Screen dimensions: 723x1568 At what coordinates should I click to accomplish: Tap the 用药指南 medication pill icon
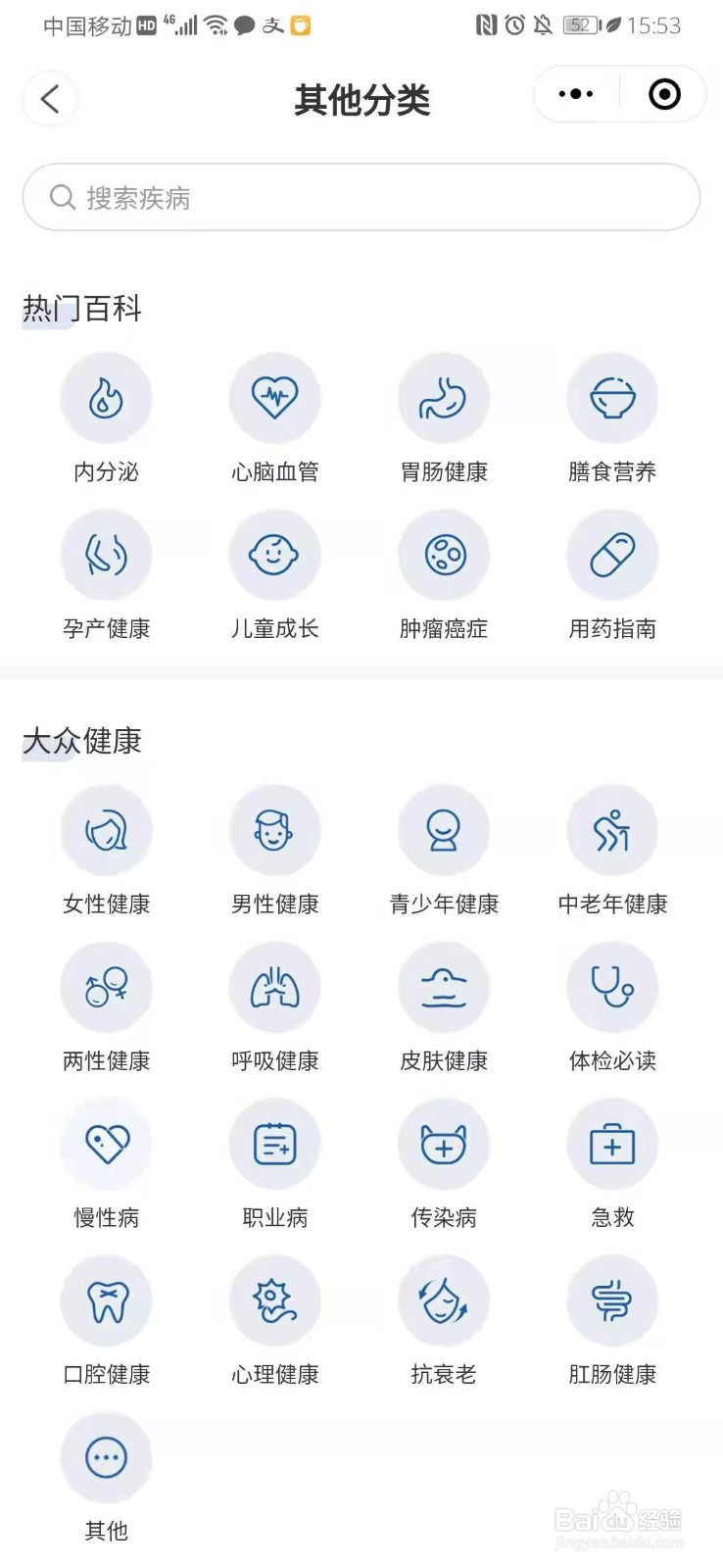pos(612,554)
